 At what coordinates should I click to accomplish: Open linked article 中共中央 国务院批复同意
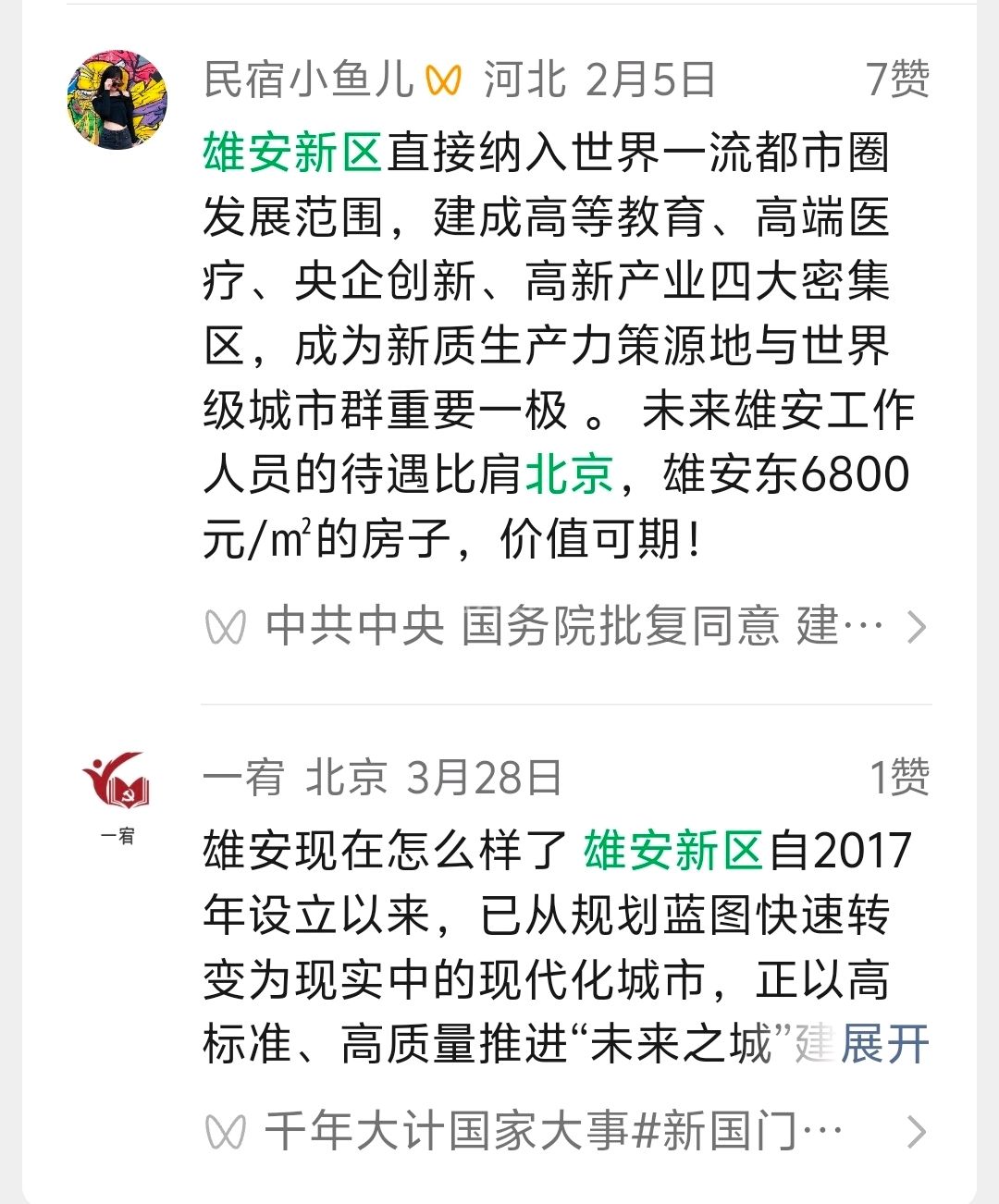tap(566, 627)
